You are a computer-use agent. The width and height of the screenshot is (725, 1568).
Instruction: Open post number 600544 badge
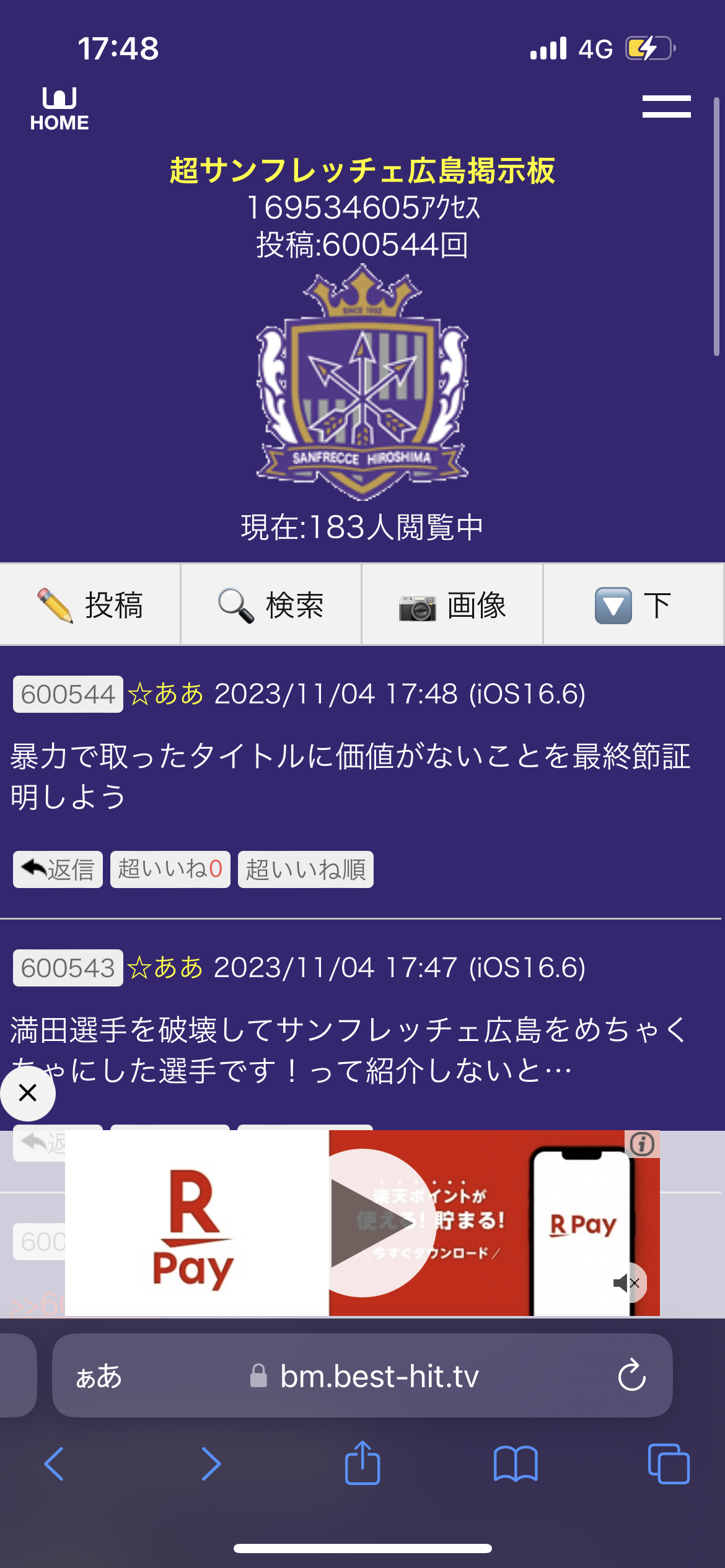[68, 694]
